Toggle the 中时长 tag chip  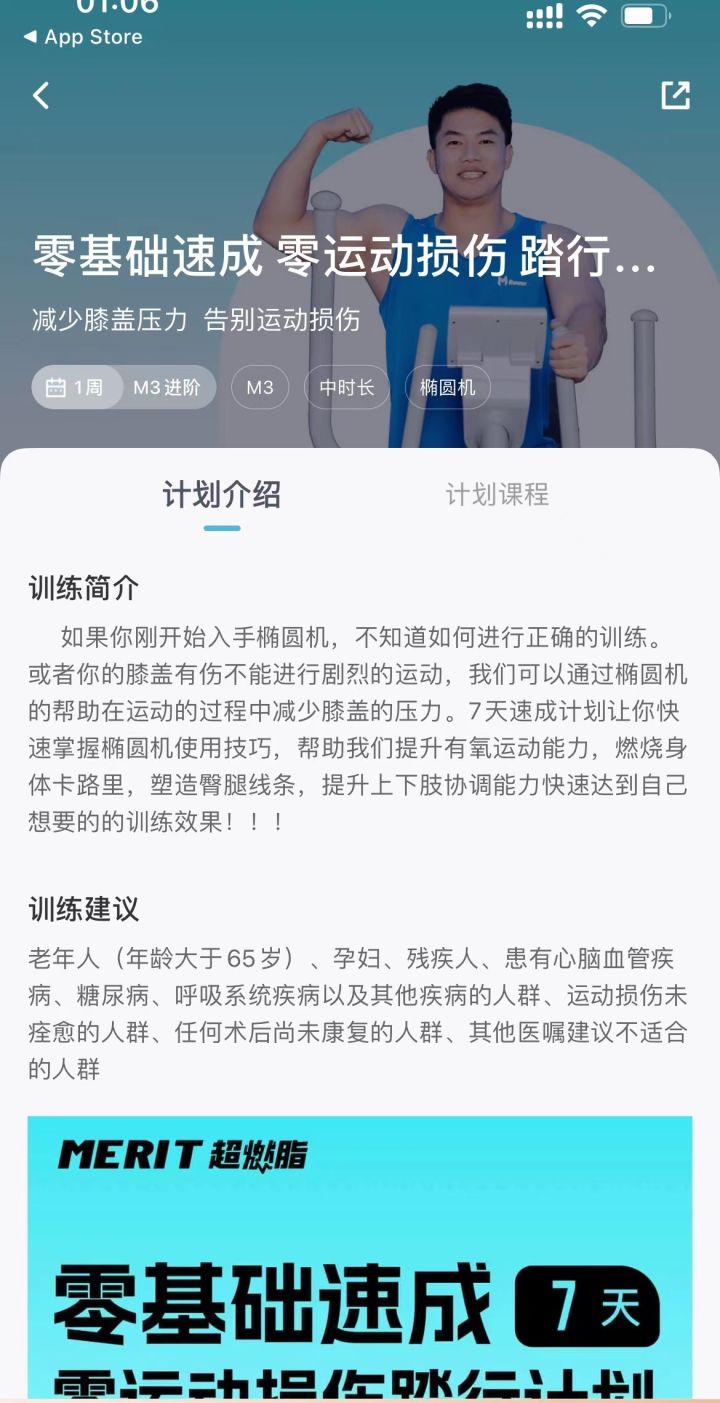(347, 388)
